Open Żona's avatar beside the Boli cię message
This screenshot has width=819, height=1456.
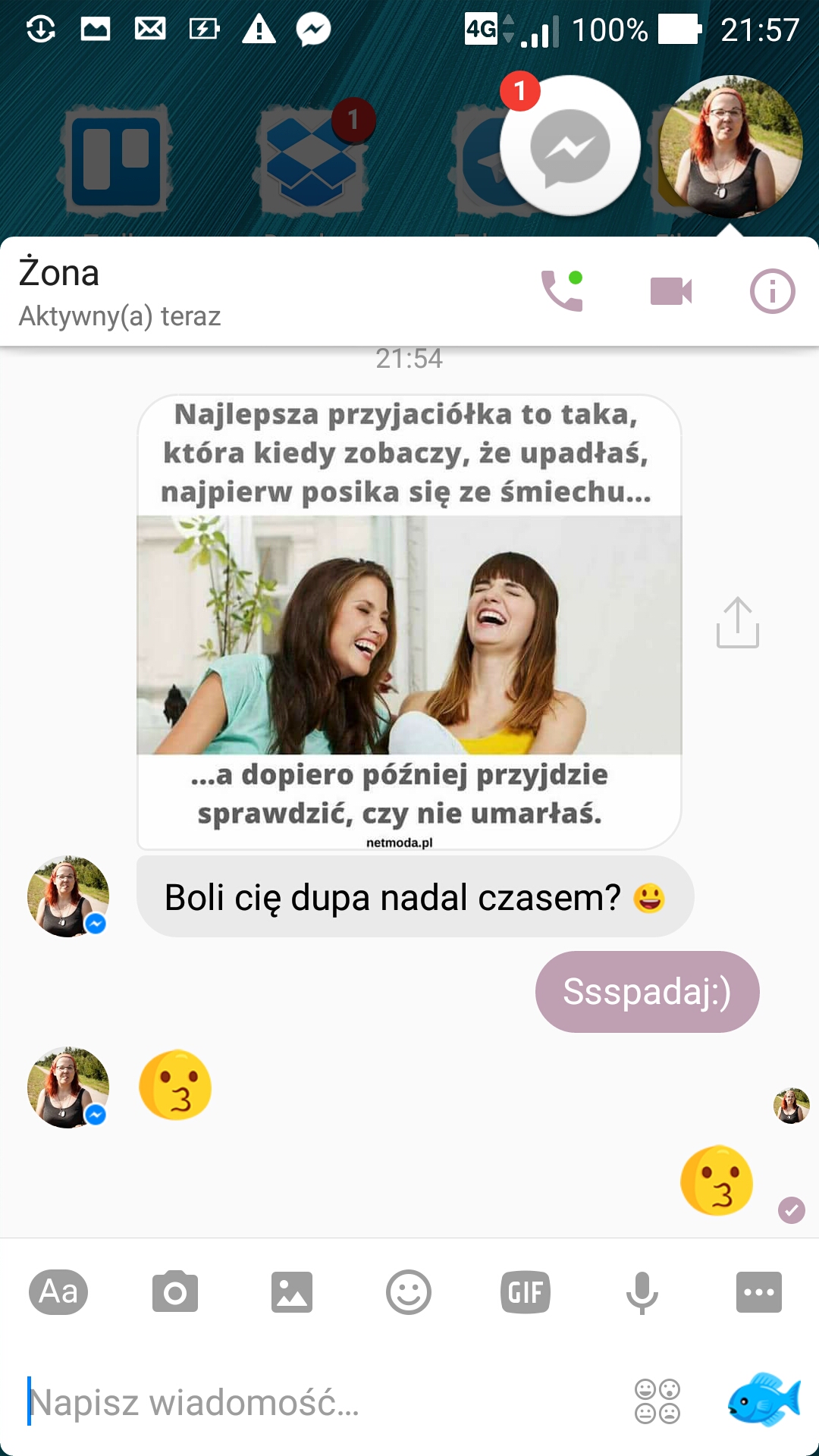click(68, 896)
